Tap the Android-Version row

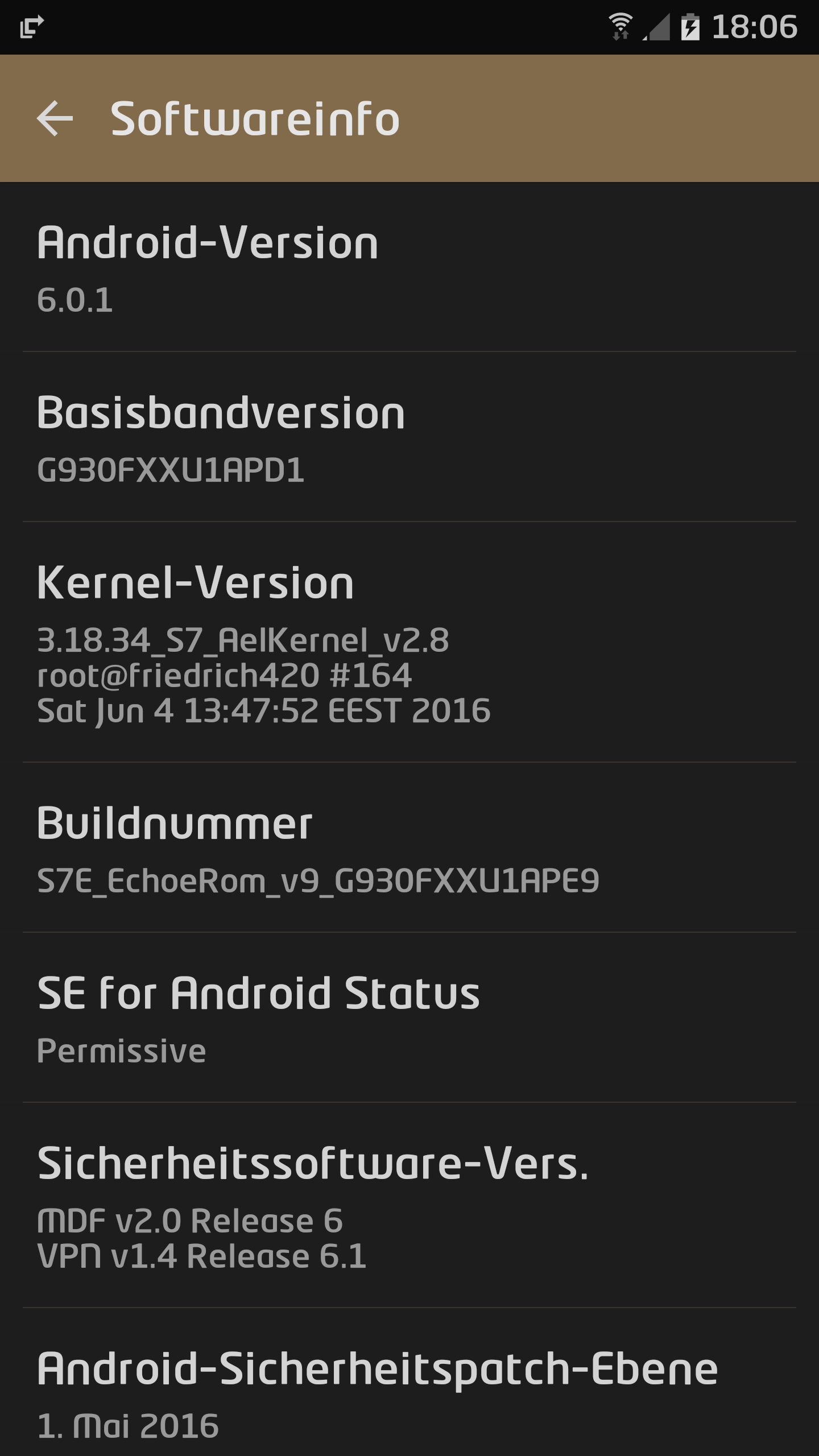click(409, 267)
